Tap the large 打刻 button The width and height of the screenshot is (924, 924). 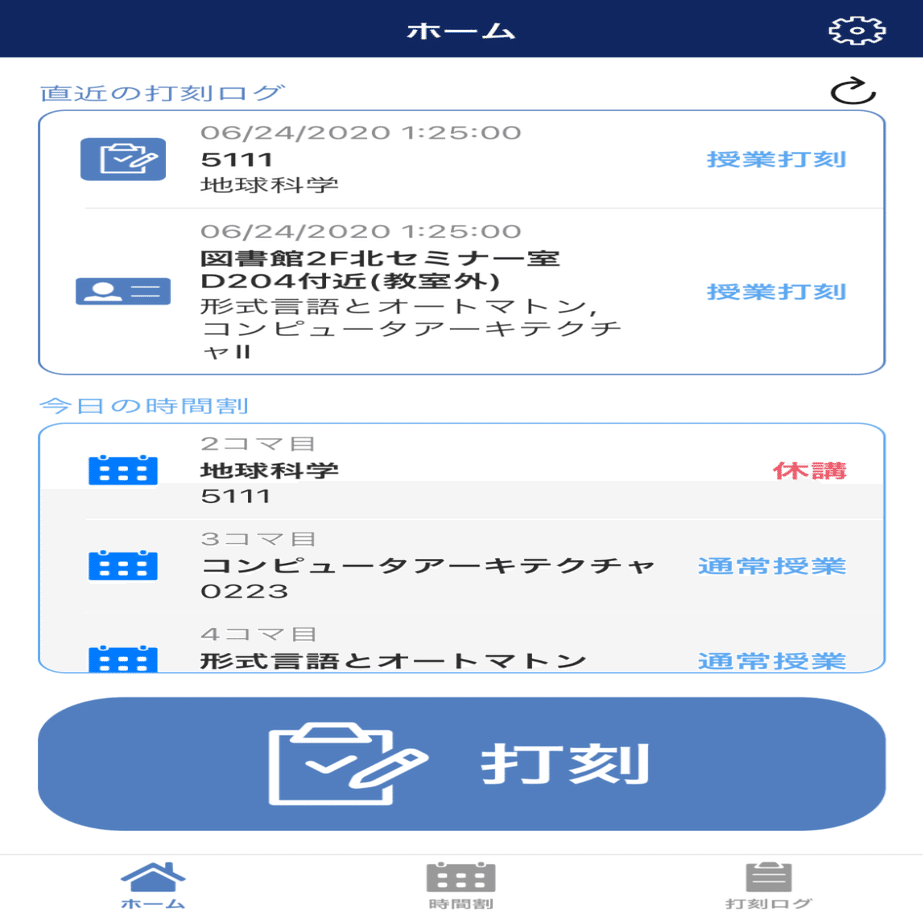461,764
